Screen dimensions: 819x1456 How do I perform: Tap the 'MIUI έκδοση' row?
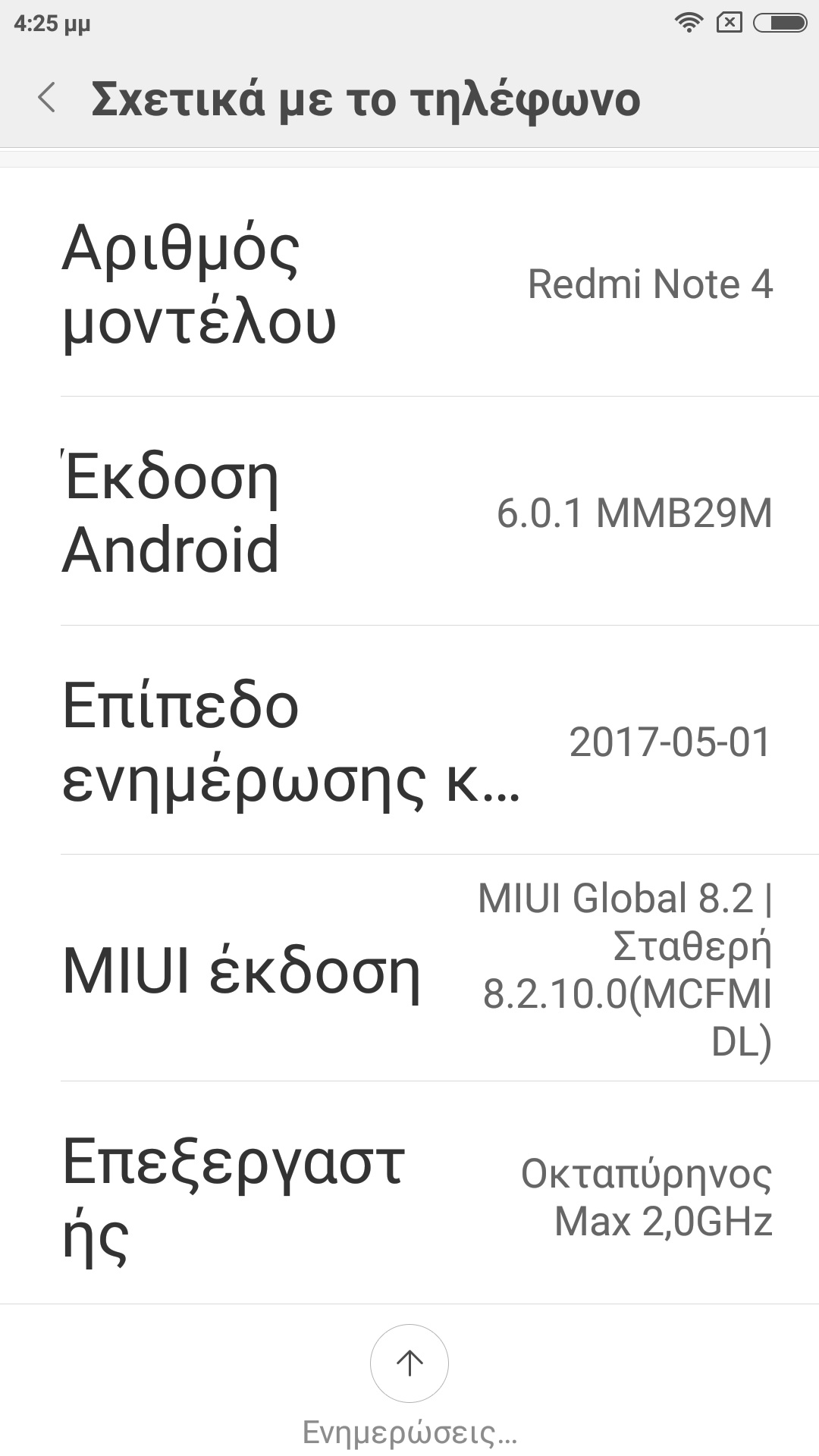click(x=409, y=968)
